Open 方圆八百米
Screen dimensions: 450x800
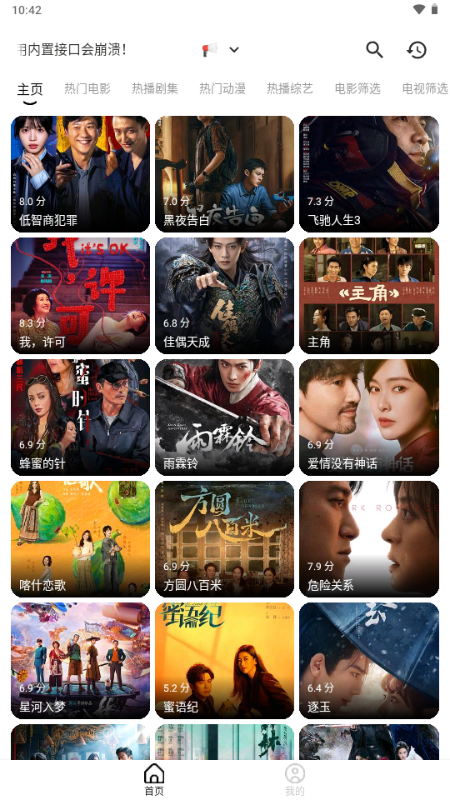coord(224,539)
